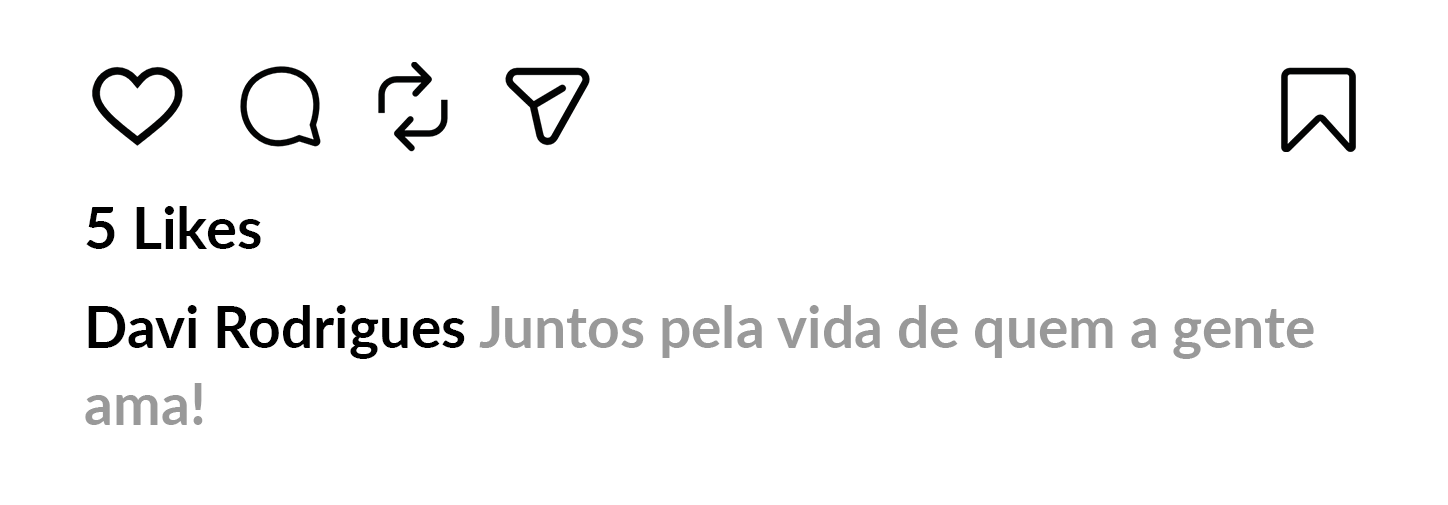Save the post with the bookmark icon
This screenshot has height=505, width=1448.
click(x=1318, y=109)
